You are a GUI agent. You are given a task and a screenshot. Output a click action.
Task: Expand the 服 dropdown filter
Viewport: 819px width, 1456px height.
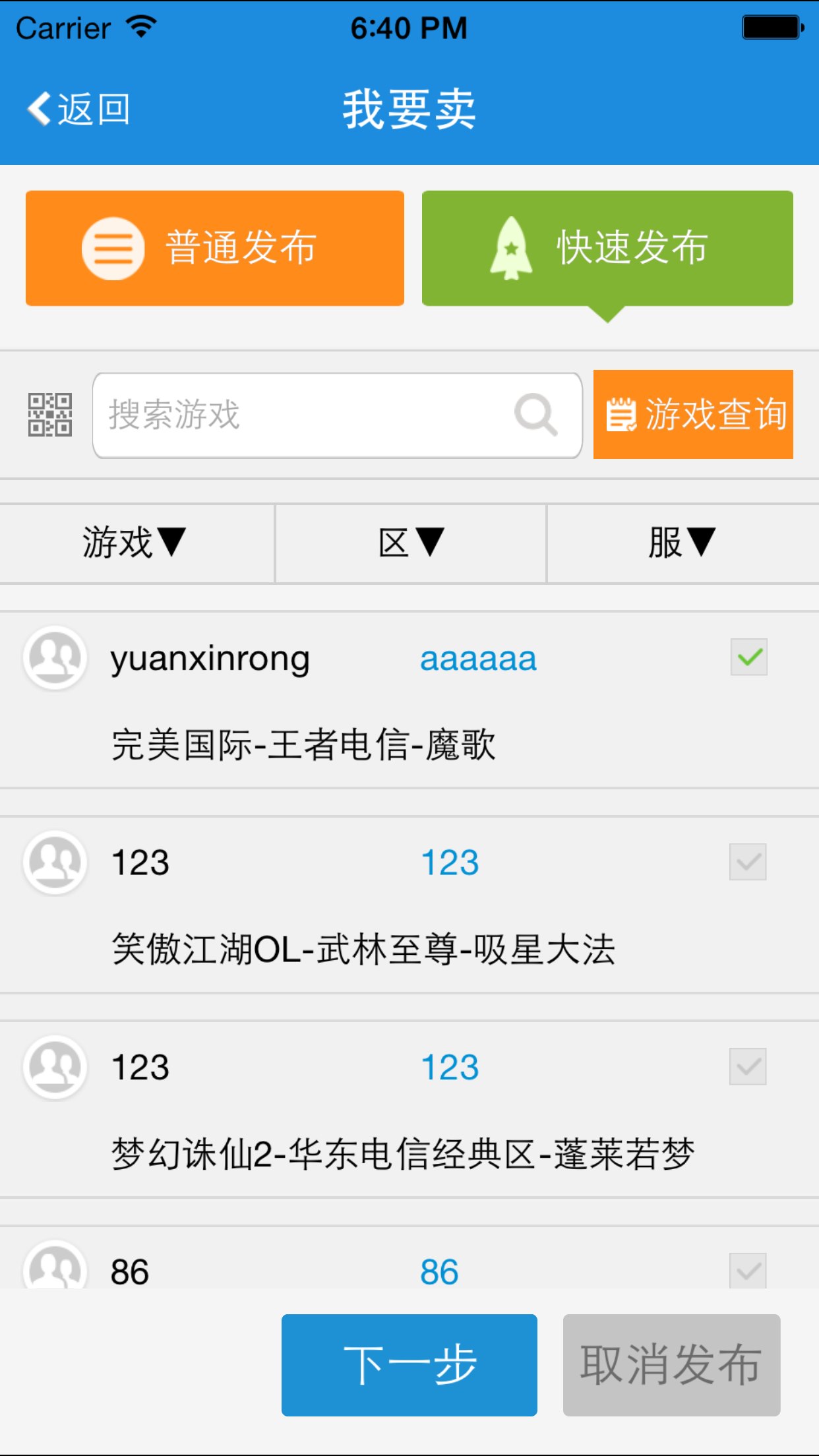point(682,543)
